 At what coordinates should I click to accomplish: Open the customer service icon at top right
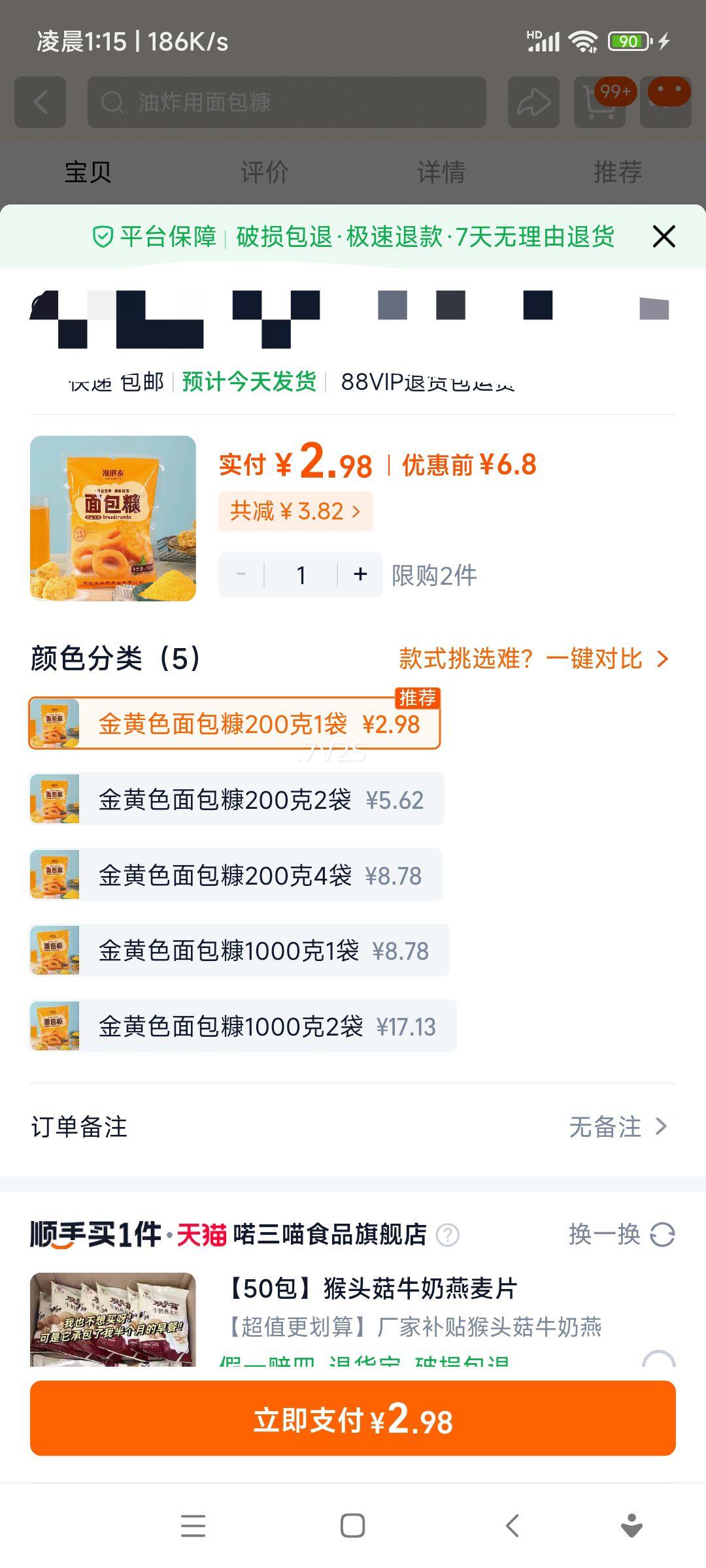[667, 101]
